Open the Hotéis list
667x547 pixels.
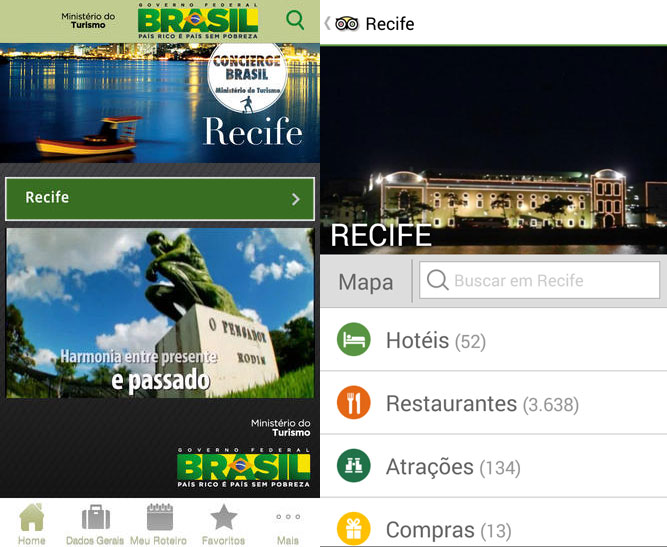493,340
